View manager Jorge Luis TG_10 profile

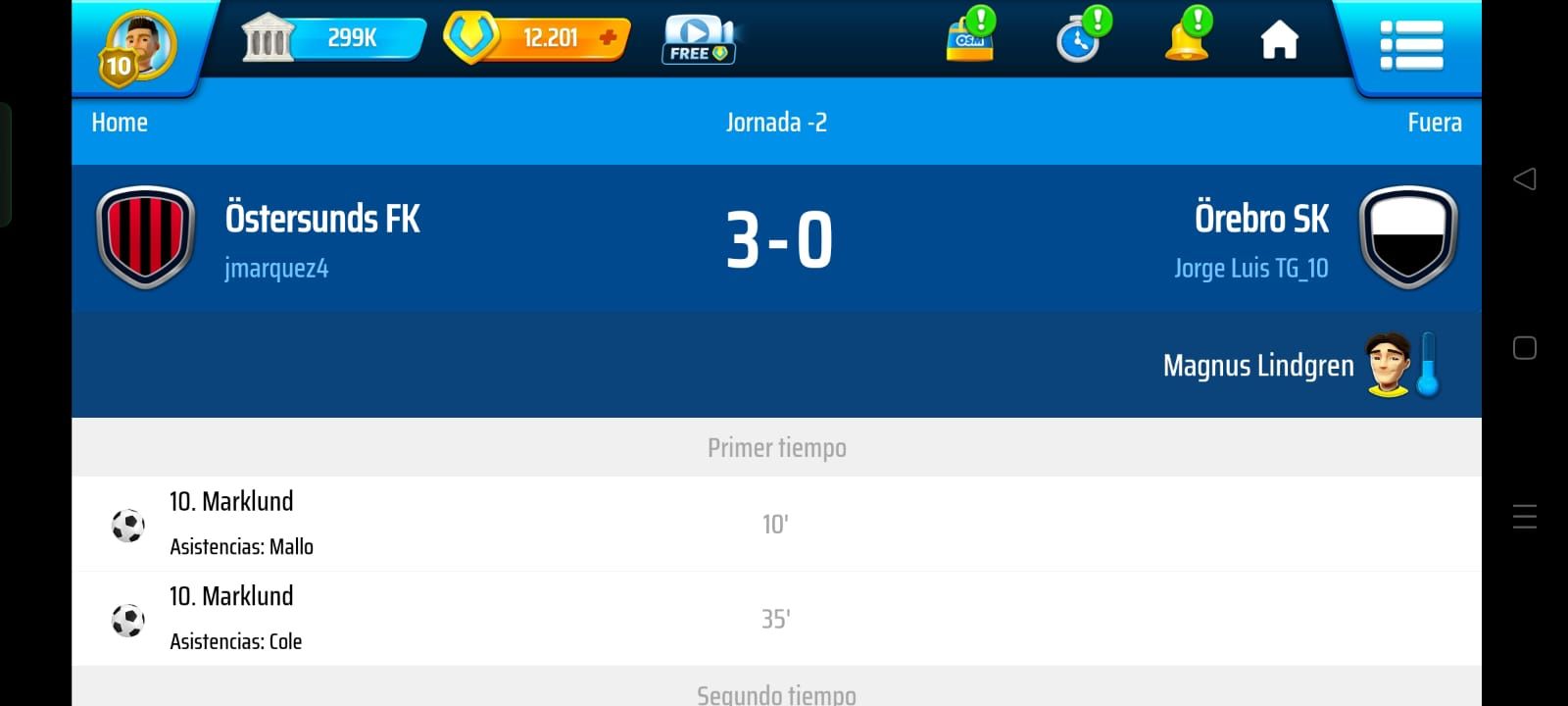coord(1251,269)
